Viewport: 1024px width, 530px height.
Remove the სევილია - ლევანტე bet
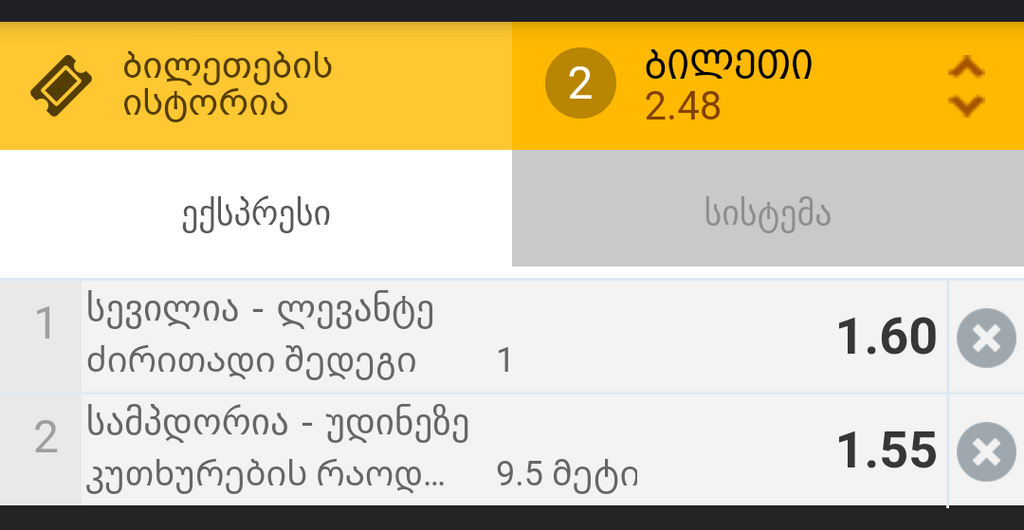click(x=985, y=339)
